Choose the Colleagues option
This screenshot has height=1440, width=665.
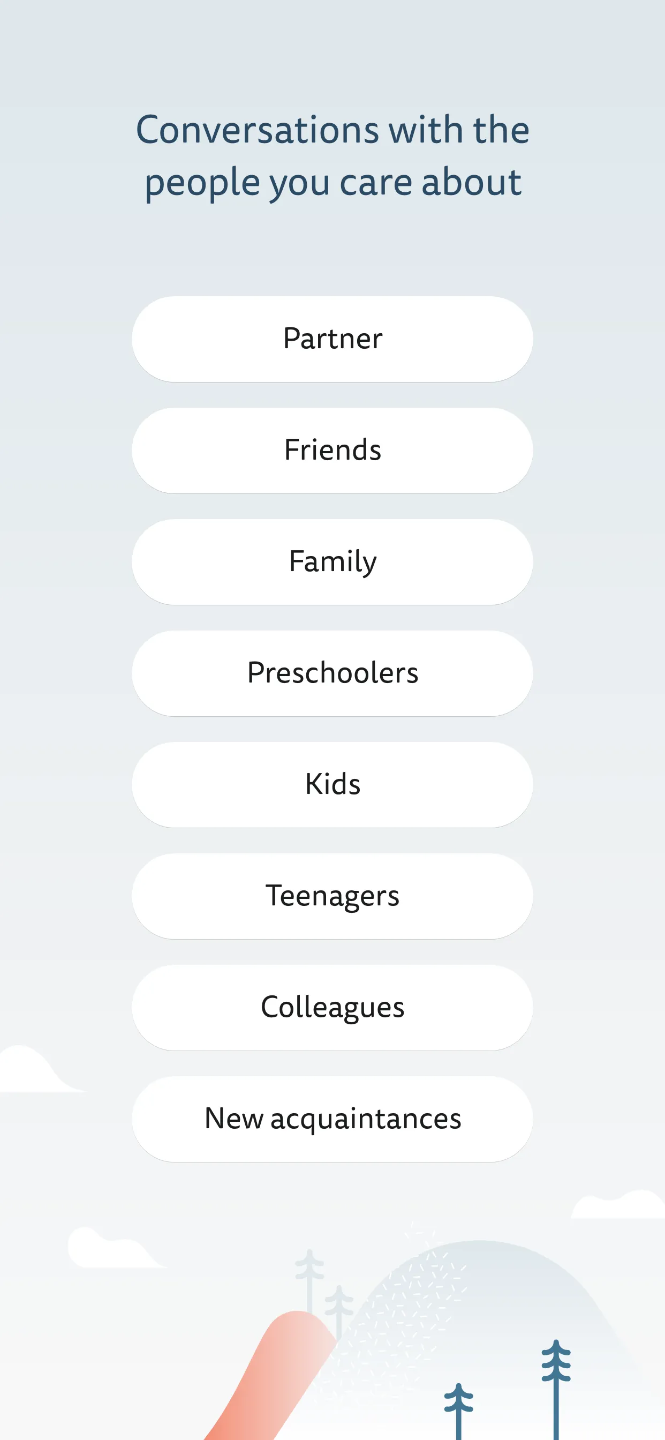tap(332, 1007)
